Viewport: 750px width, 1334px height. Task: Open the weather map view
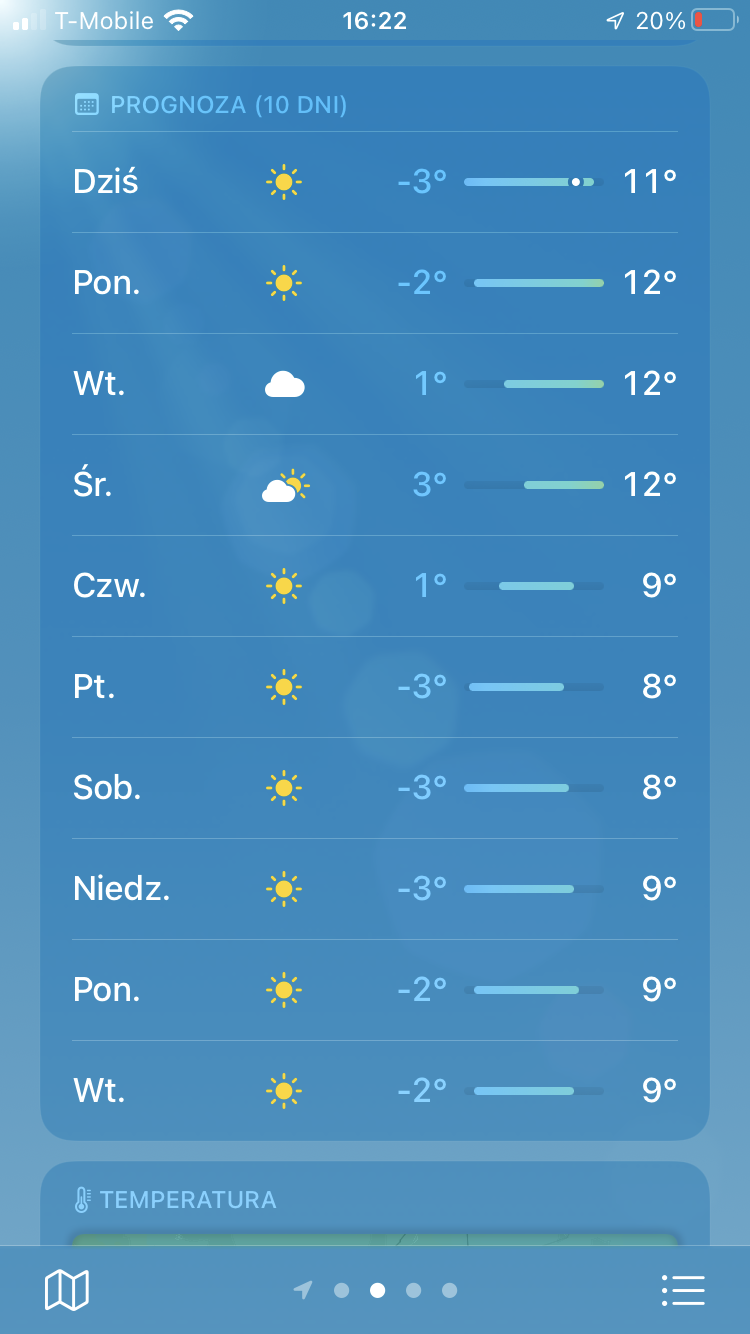point(67,1290)
